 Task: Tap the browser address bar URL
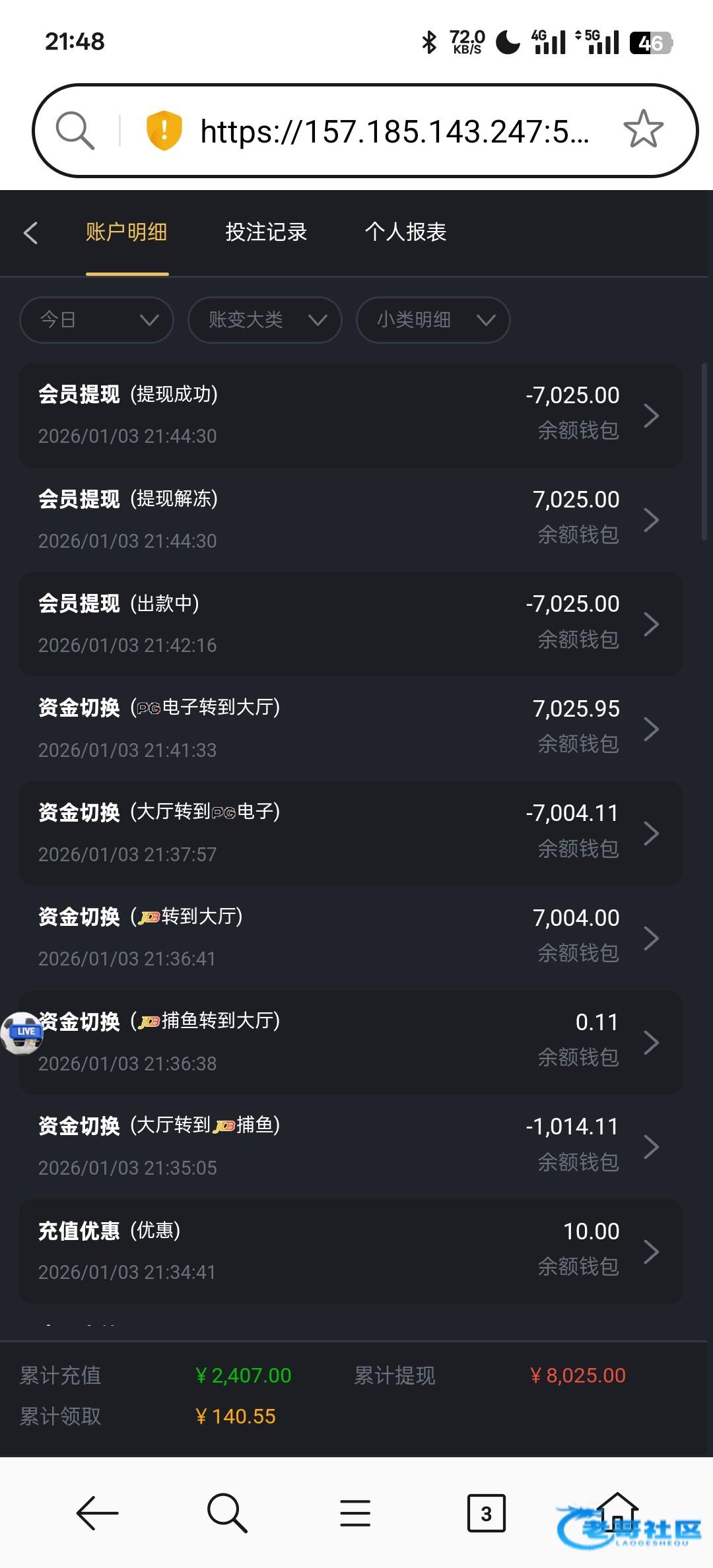pyautogui.click(x=394, y=131)
